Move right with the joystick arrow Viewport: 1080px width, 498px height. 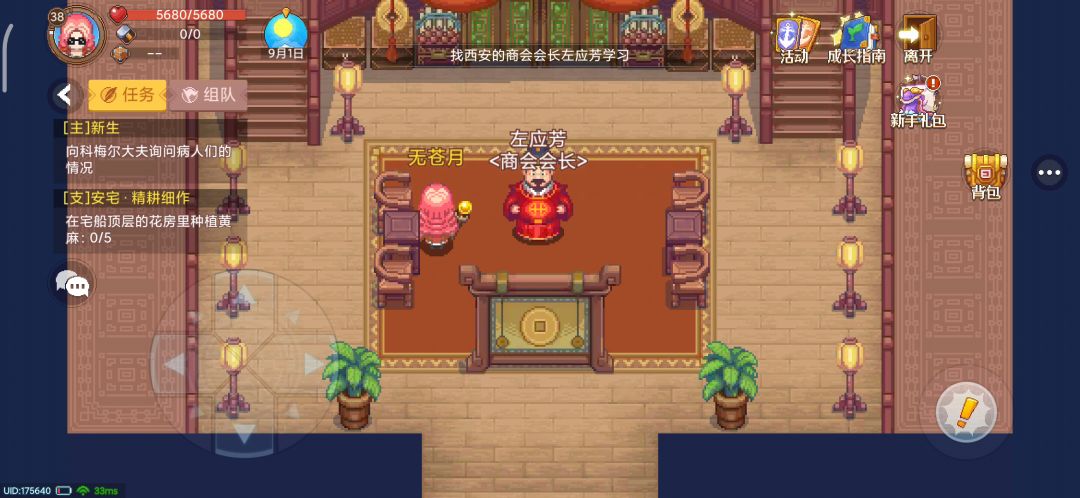tap(313, 364)
